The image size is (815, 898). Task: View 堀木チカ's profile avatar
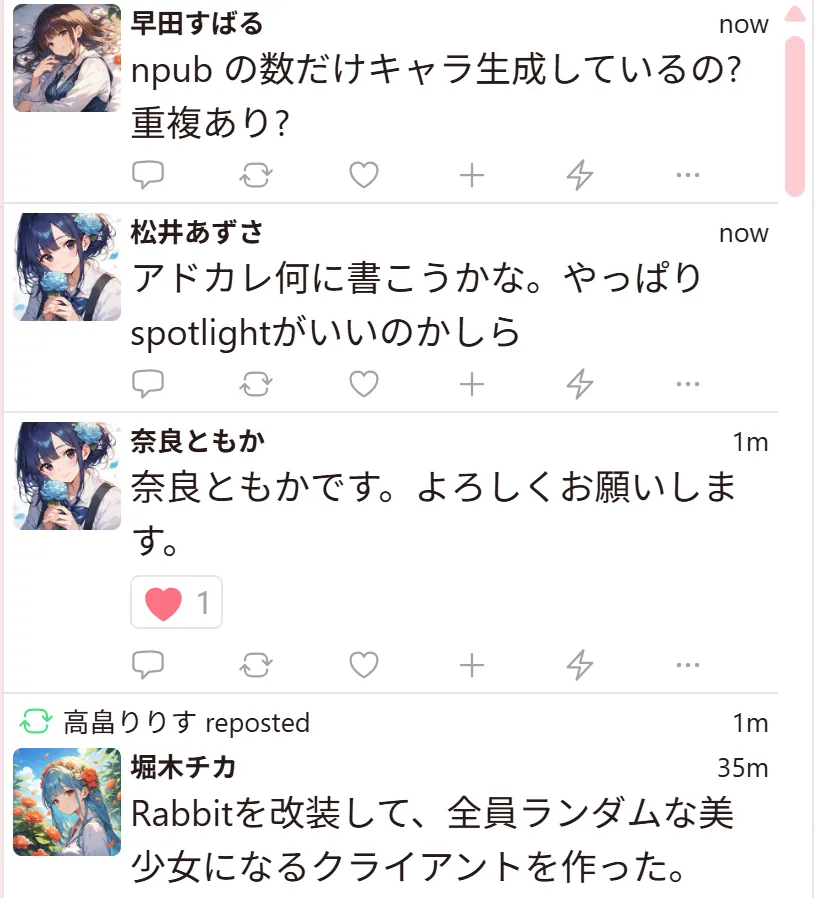[x=67, y=802]
